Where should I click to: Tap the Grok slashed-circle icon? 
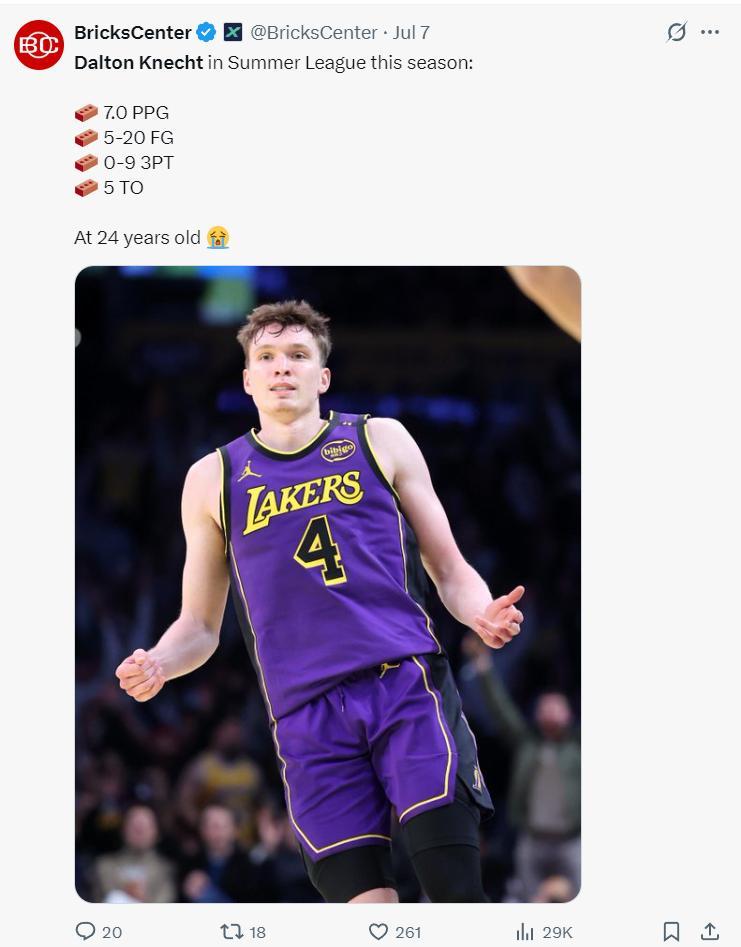[677, 32]
